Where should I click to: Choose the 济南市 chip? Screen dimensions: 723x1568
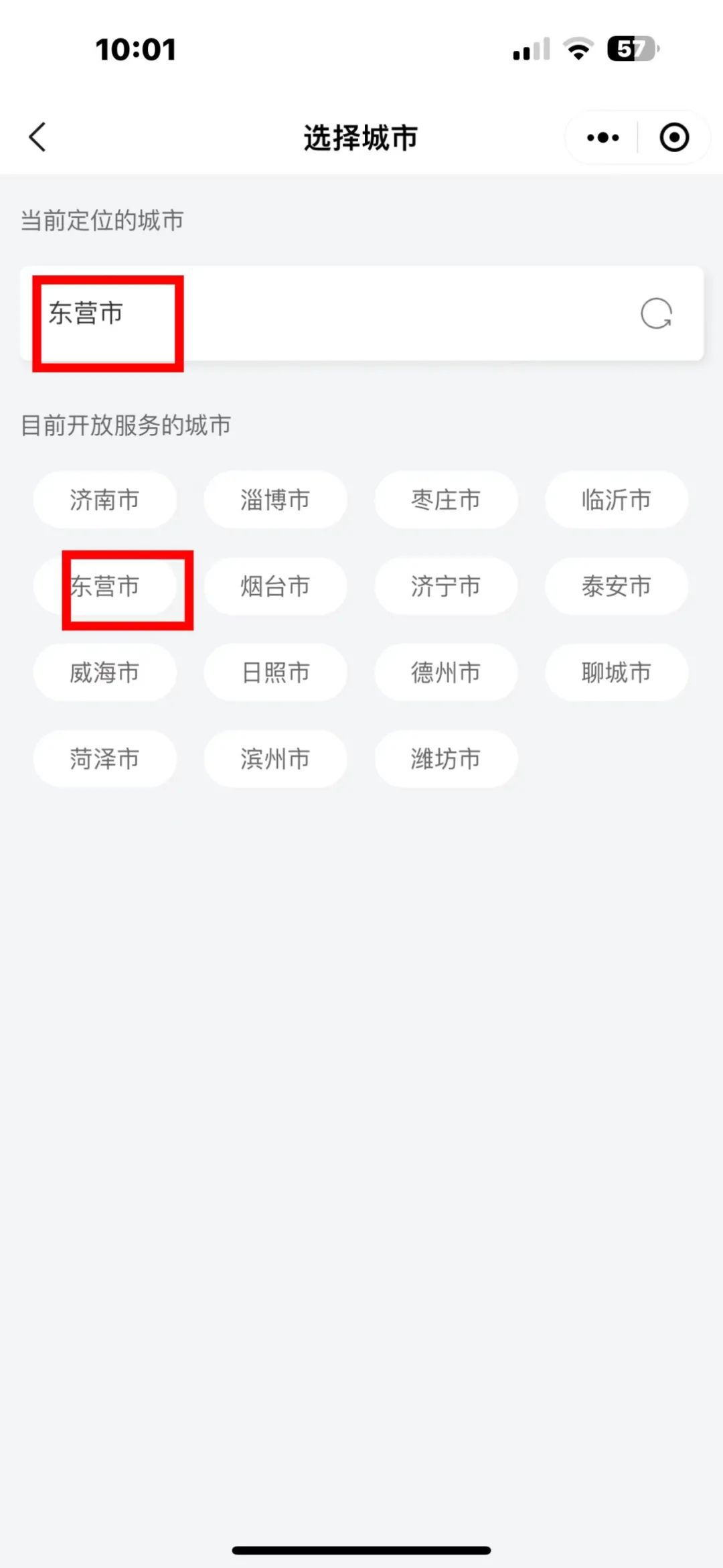coord(104,500)
